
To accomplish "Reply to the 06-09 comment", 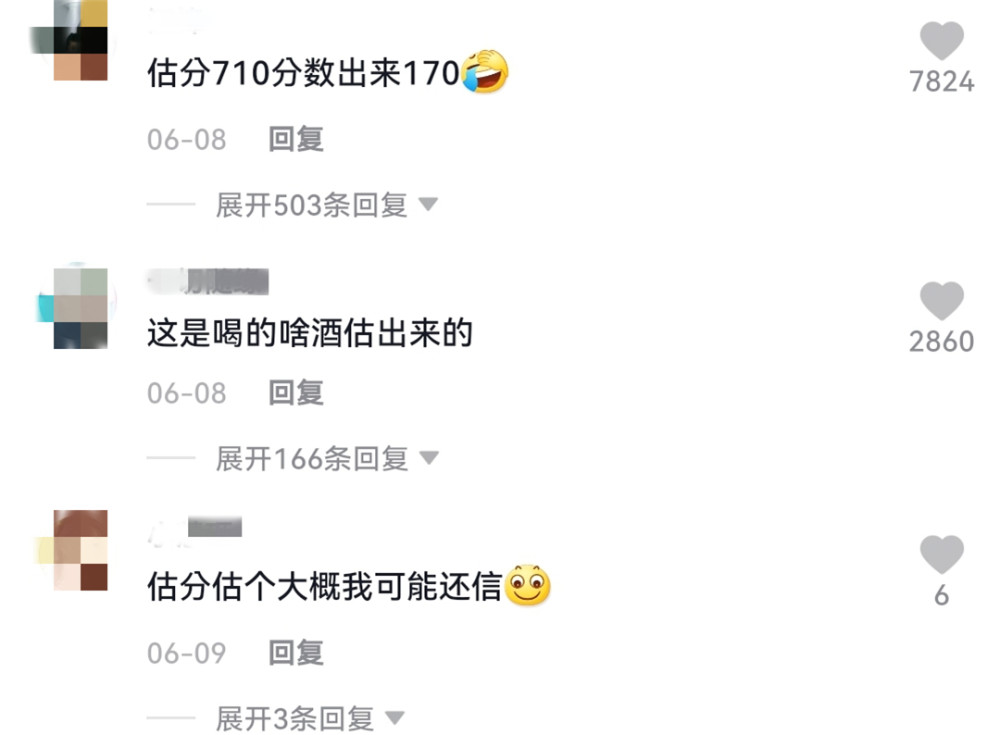I will (296, 653).
